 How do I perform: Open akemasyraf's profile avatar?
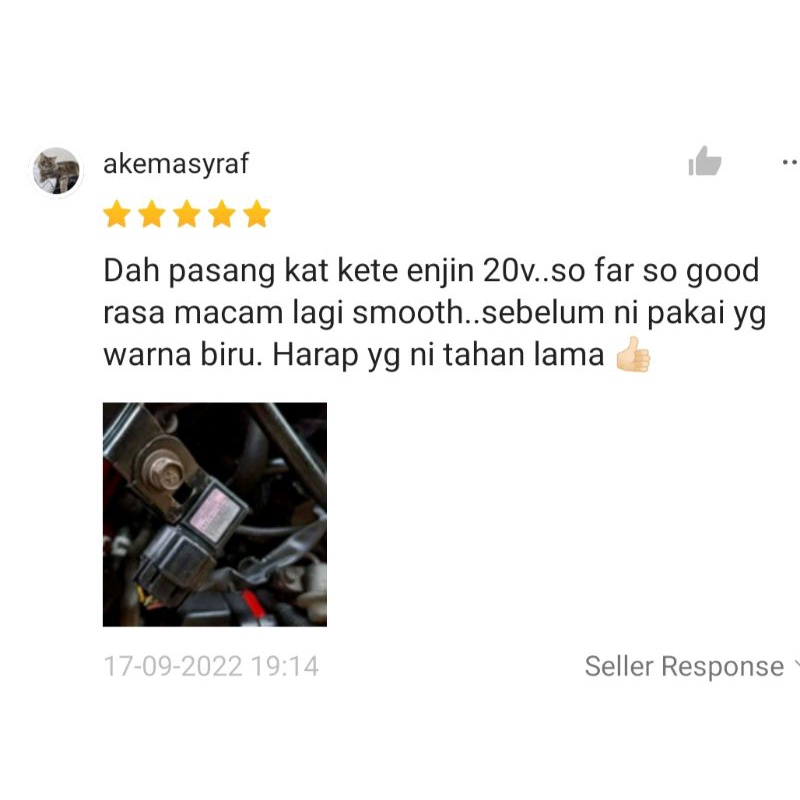point(56,171)
